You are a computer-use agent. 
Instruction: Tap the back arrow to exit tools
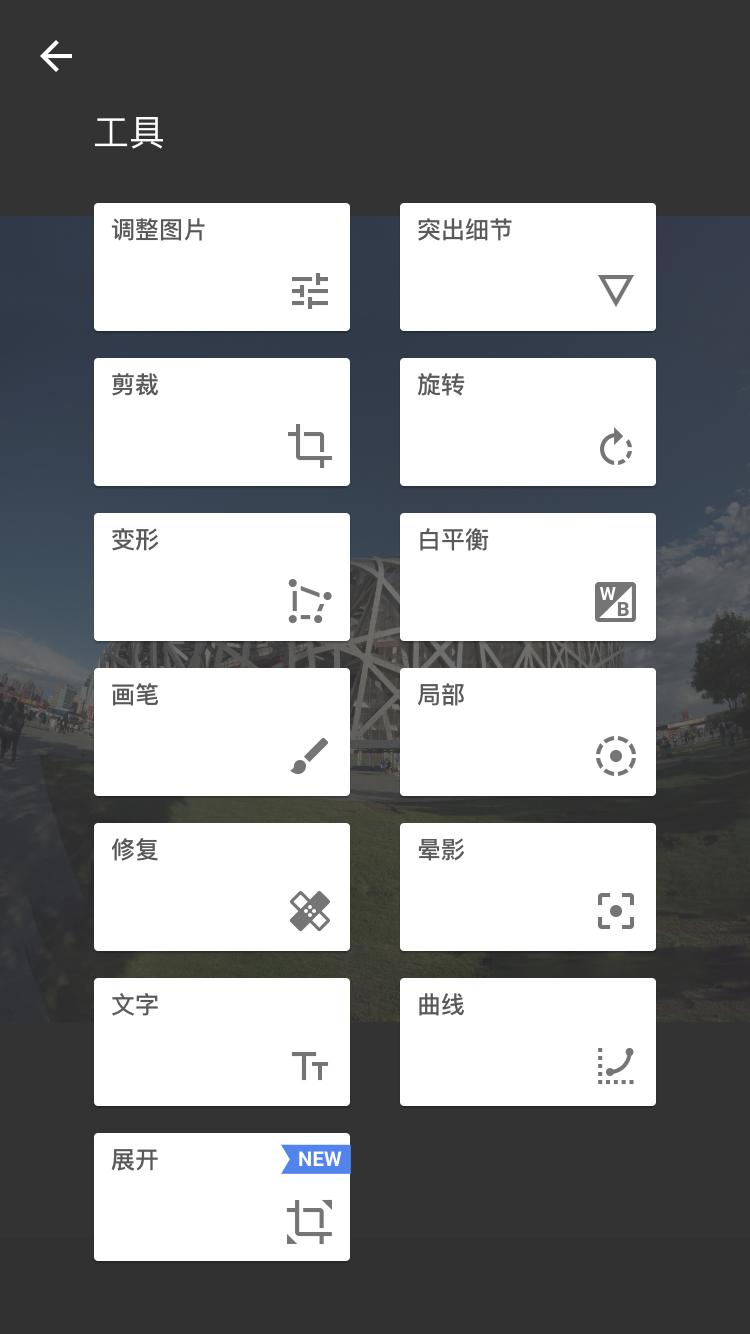(55, 56)
